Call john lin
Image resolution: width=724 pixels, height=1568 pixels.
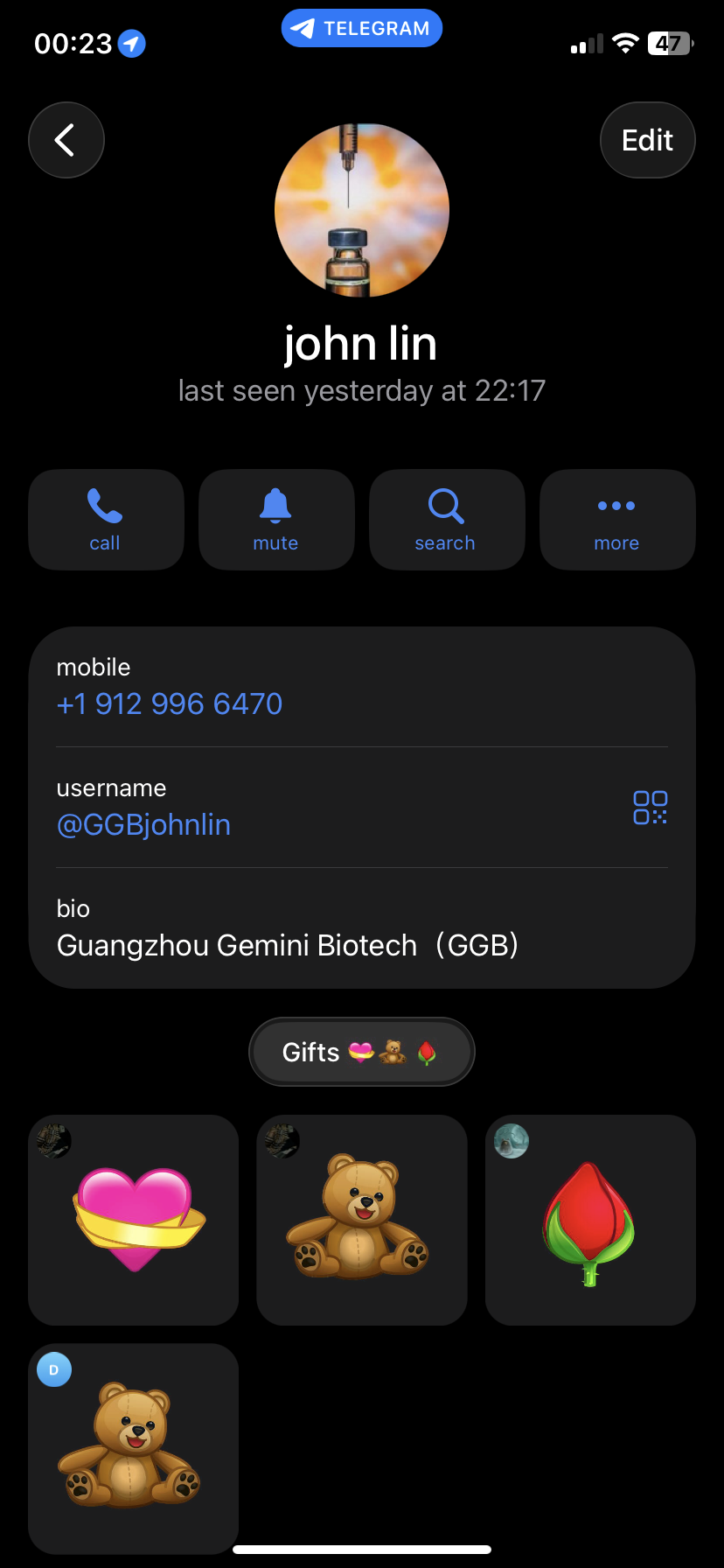(106, 520)
